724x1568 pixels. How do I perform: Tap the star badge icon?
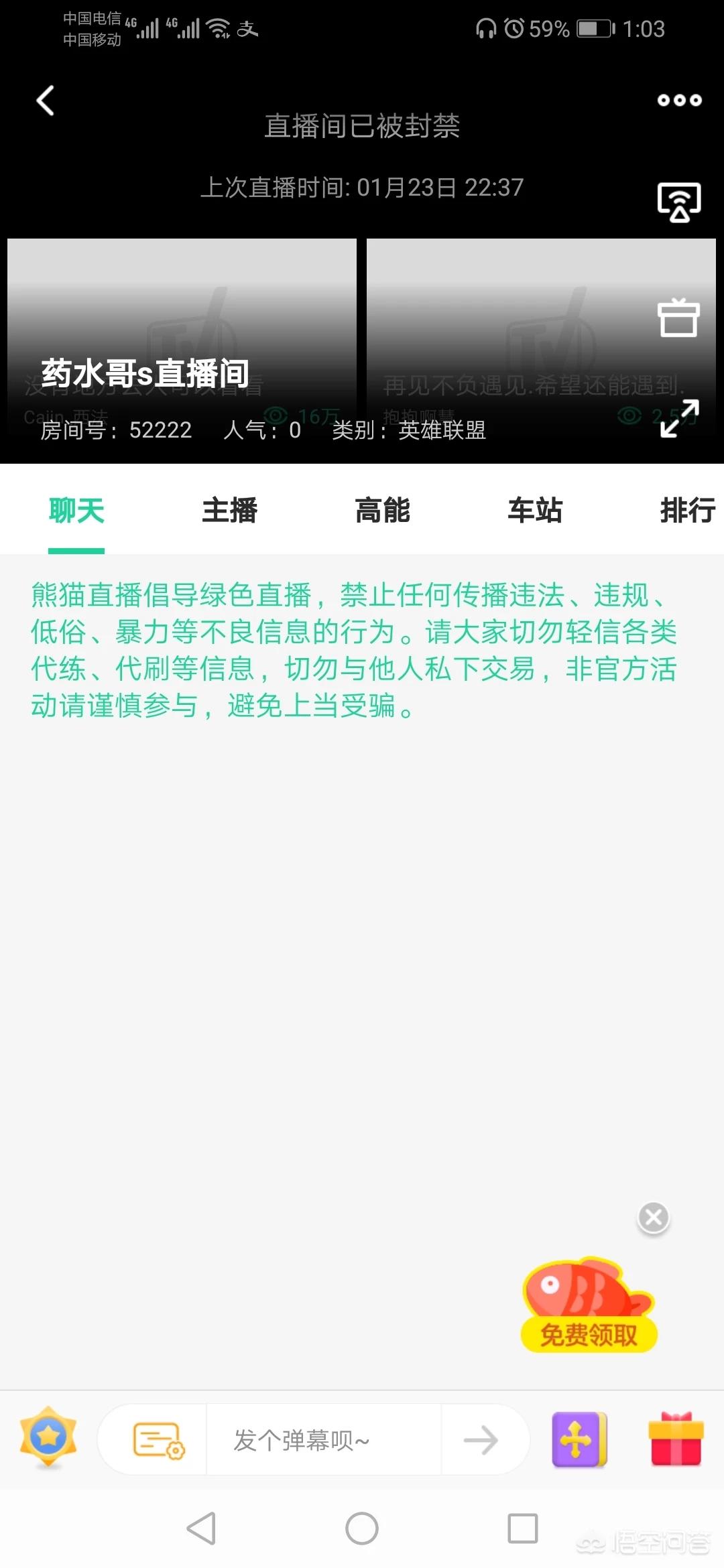click(48, 1437)
